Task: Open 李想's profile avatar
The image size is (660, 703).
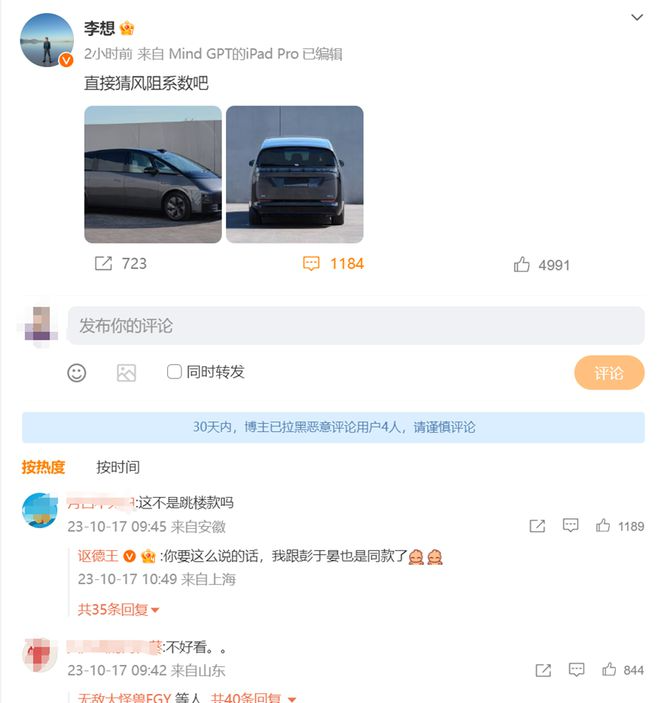Action: coord(46,41)
